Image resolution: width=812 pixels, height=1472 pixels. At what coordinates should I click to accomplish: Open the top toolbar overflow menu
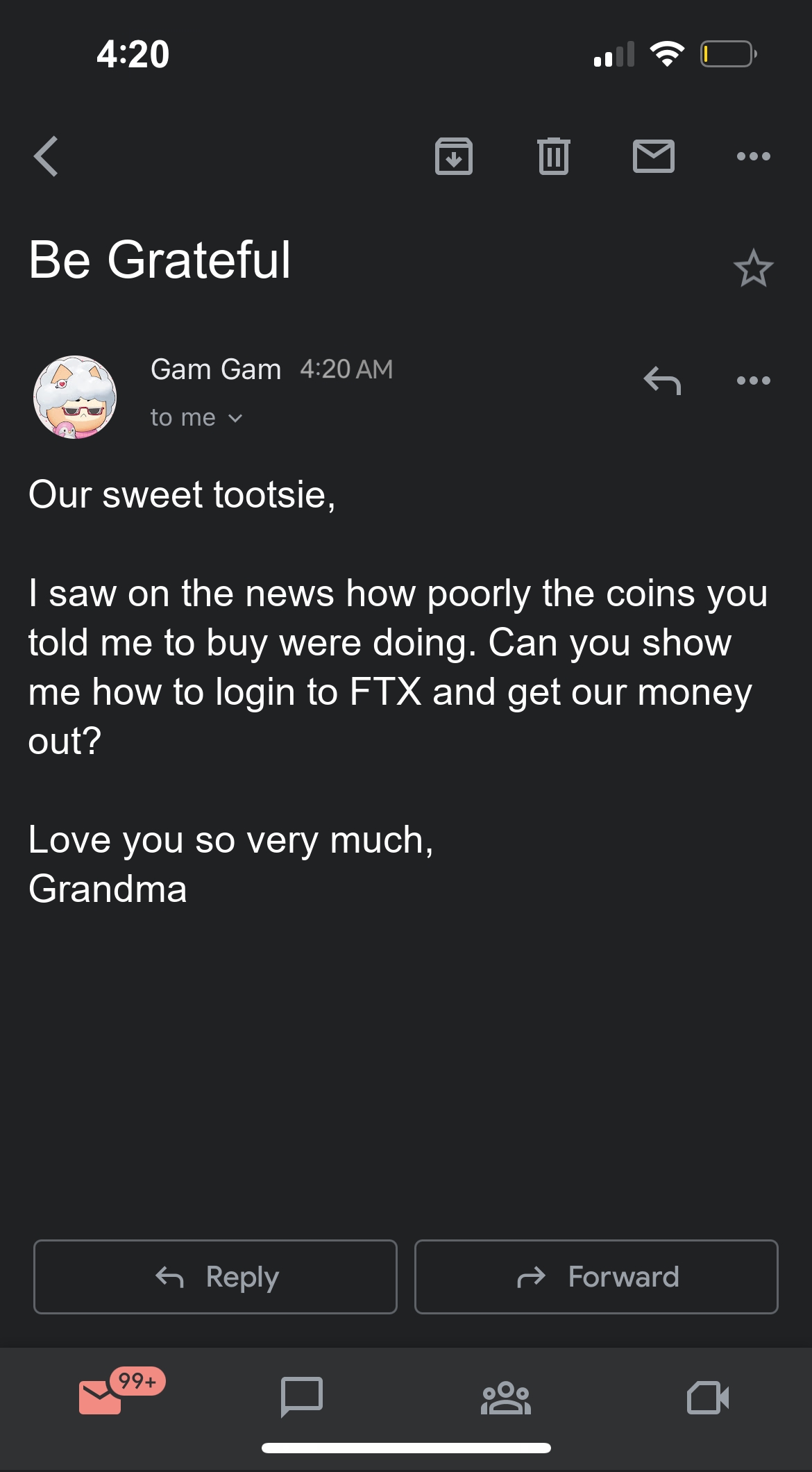click(753, 156)
